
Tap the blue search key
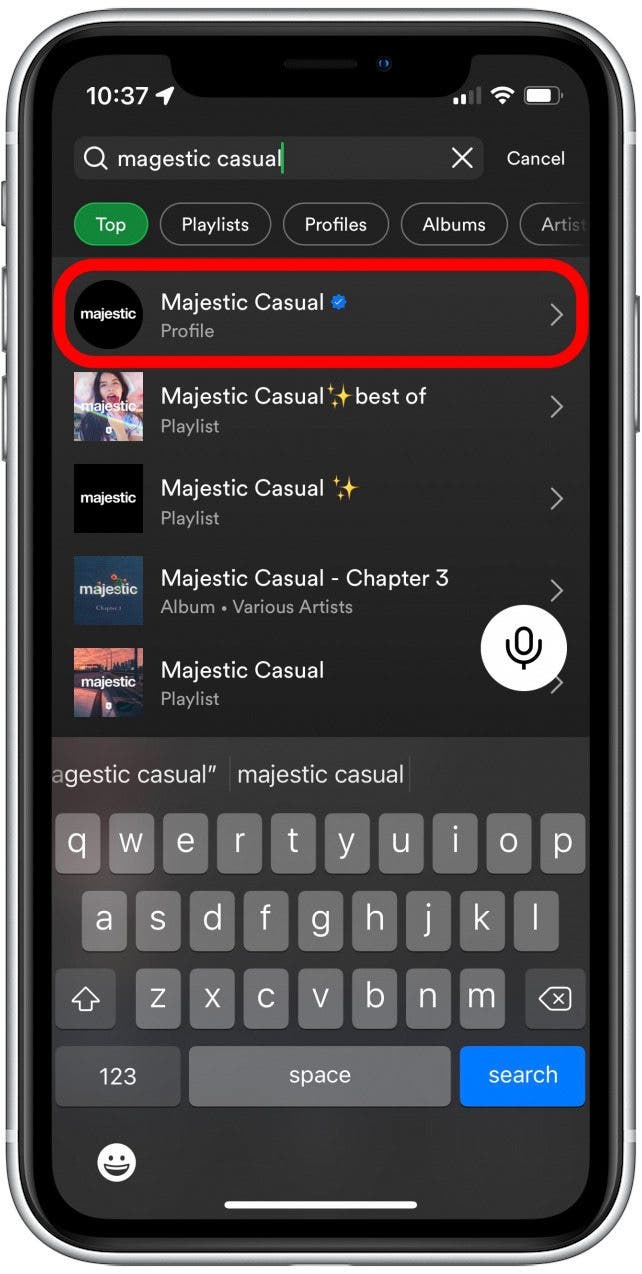pos(522,1075)
